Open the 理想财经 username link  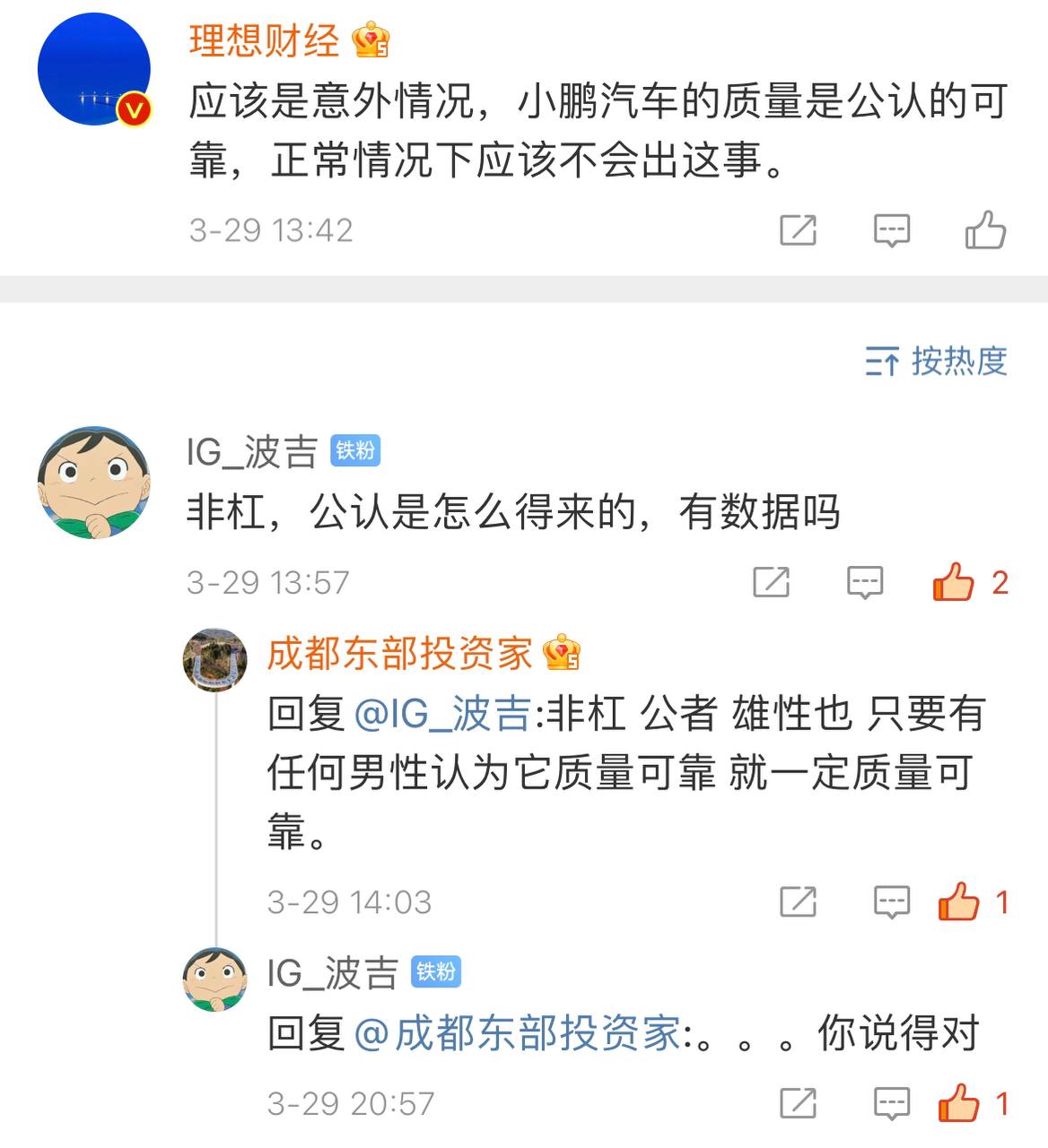pyautogui.click(x=264, y=40)
